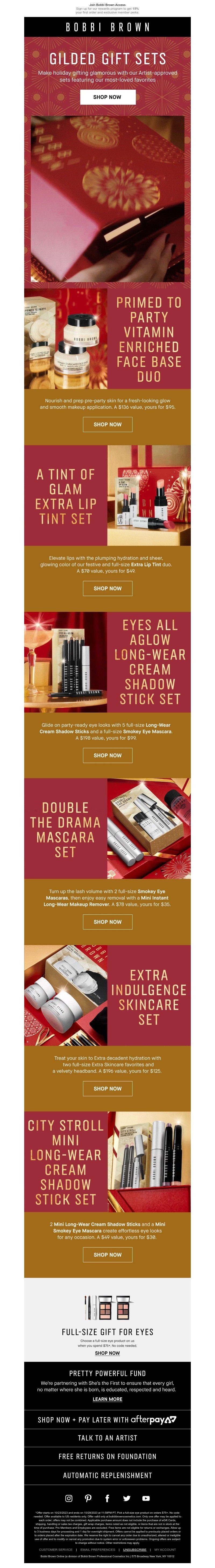The height and width of the screenshot is (1568, 215).
Task: Shop the Long-Wear Cream Shadow Stick Set
Action: click(107, 755)
